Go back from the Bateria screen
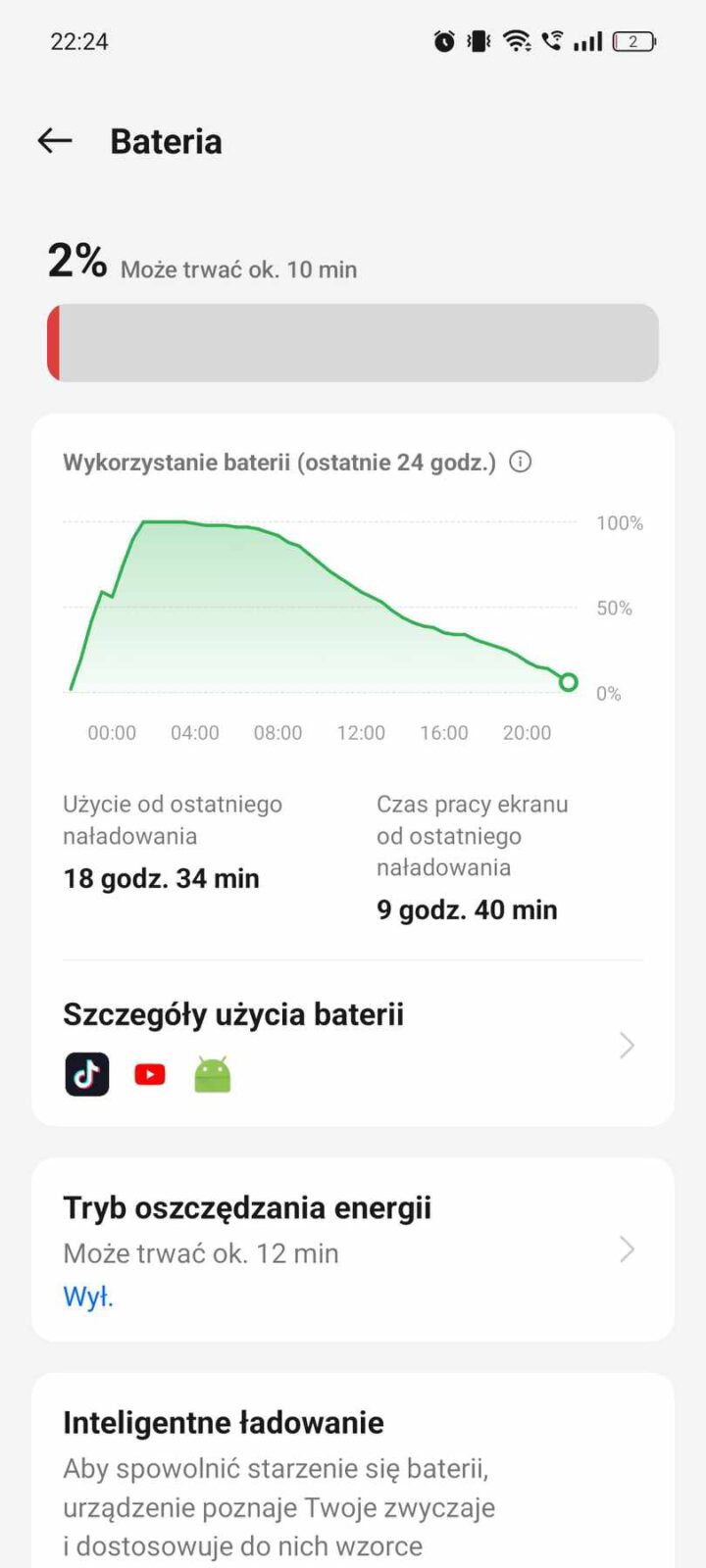Viewport: 706px width, 1568px height. point(55,141)
